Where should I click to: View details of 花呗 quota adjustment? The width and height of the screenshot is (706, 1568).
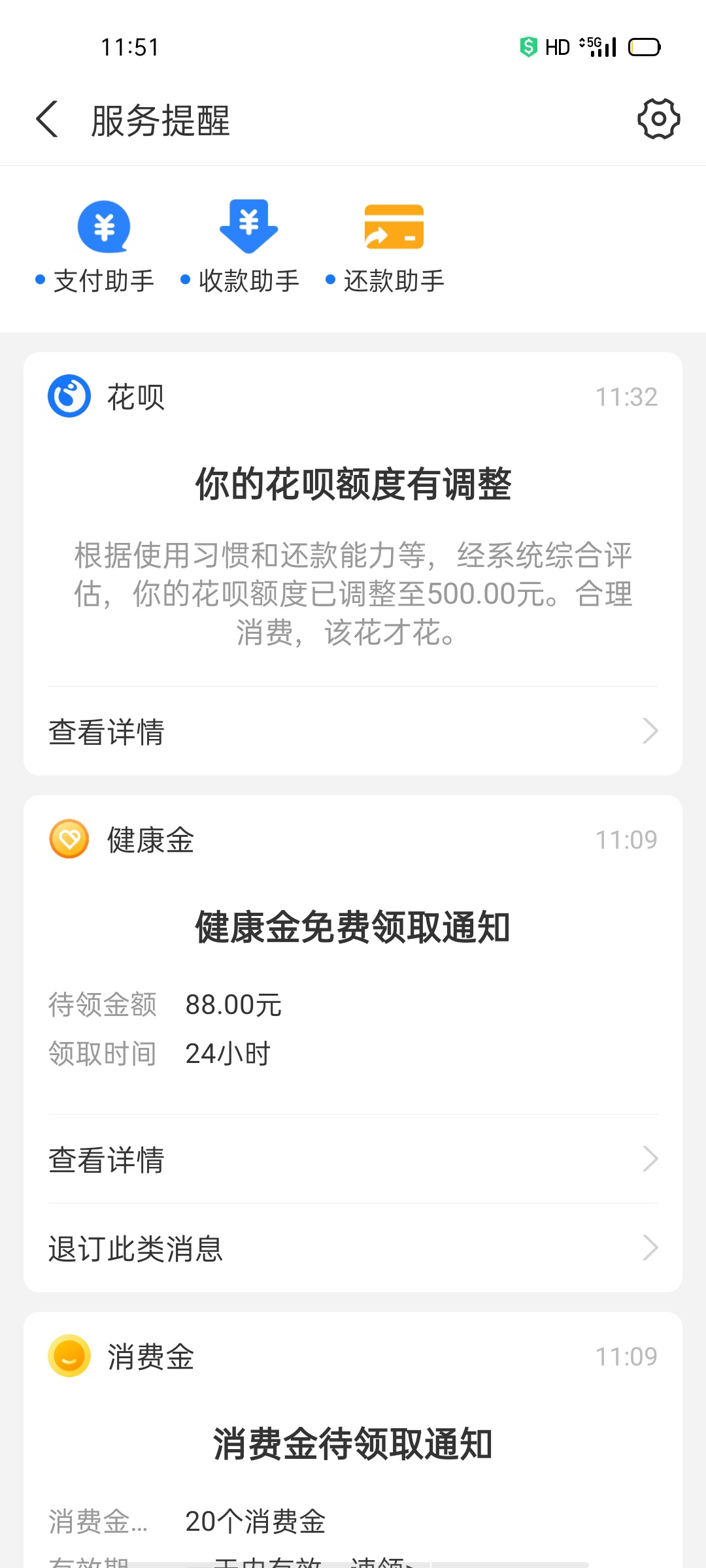353,731
